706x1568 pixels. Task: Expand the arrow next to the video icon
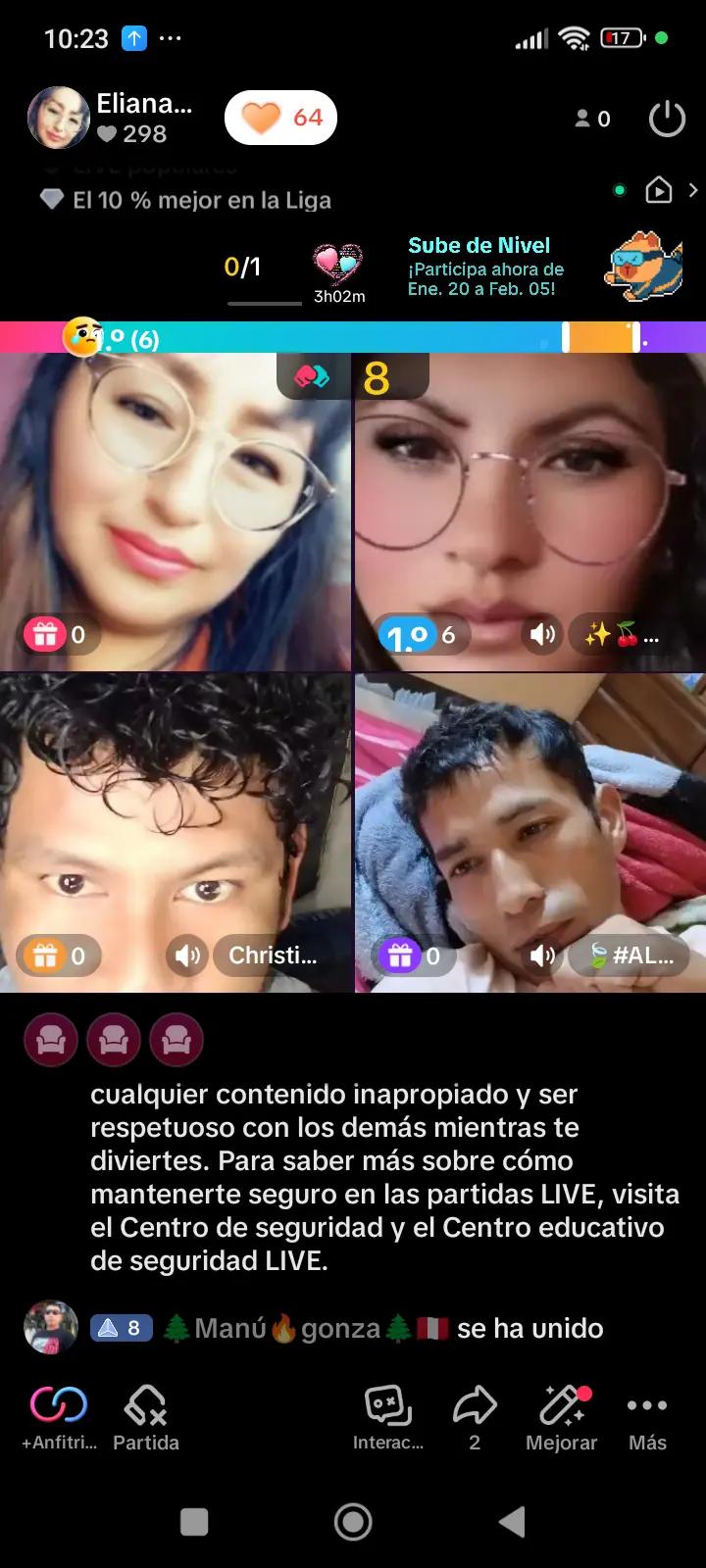[693, 190]
